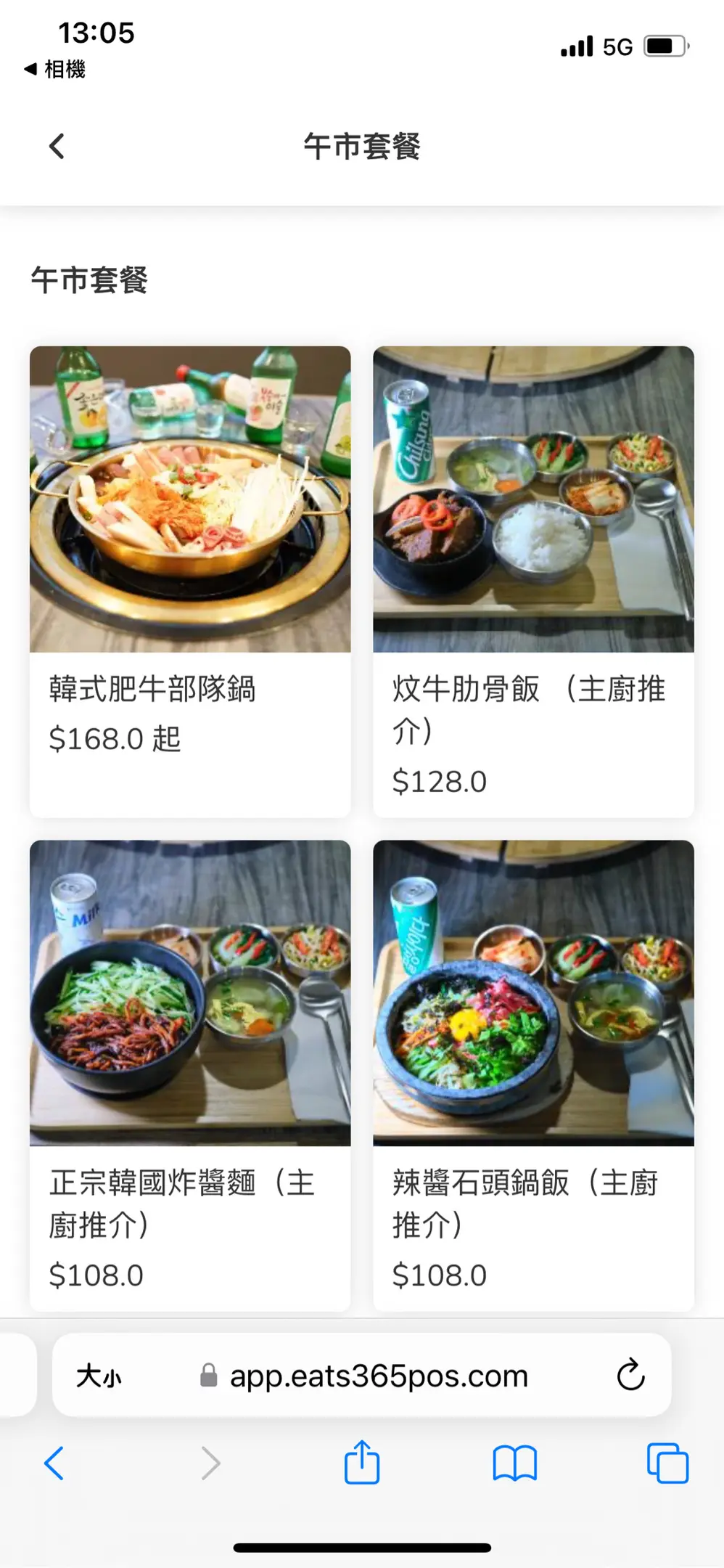Go back from the 午市套餐 page
Screen dimensions: 724x1568
point(57,146)
